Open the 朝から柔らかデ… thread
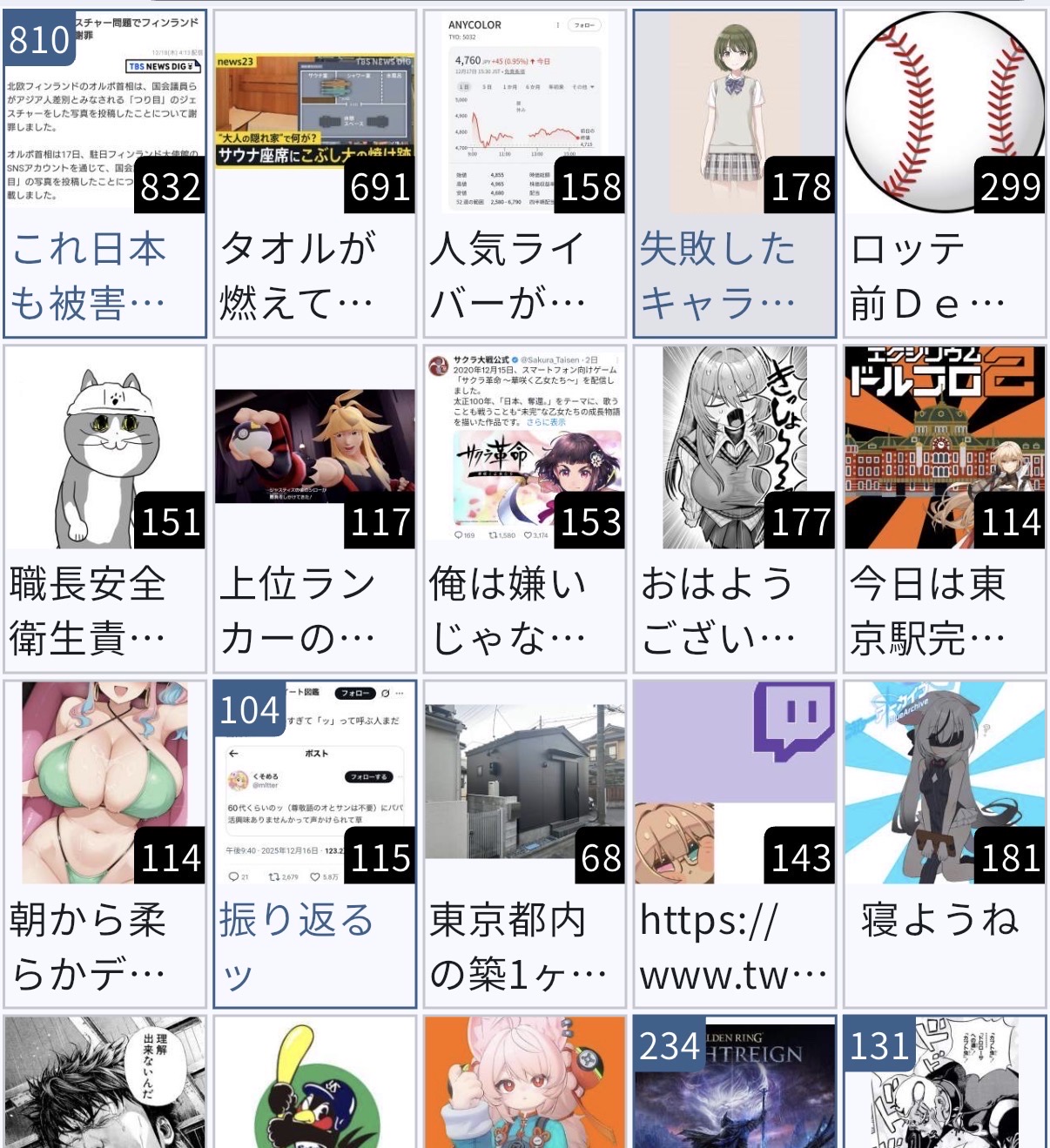This screenshot has height=1148, width=1050. pyautogui.click(x=104, y=844)
